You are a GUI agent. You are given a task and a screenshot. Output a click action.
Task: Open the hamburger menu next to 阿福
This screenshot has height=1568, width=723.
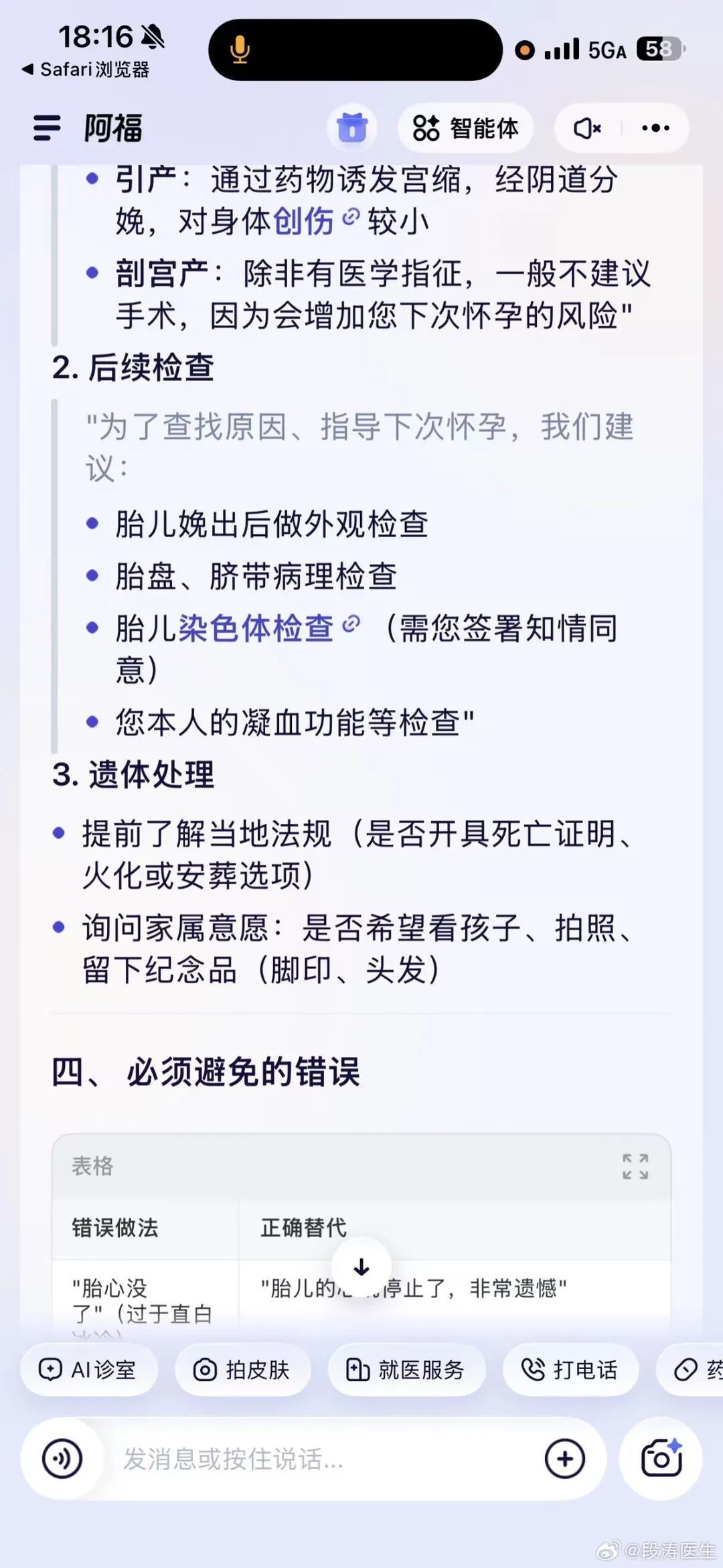coord(47,128)
